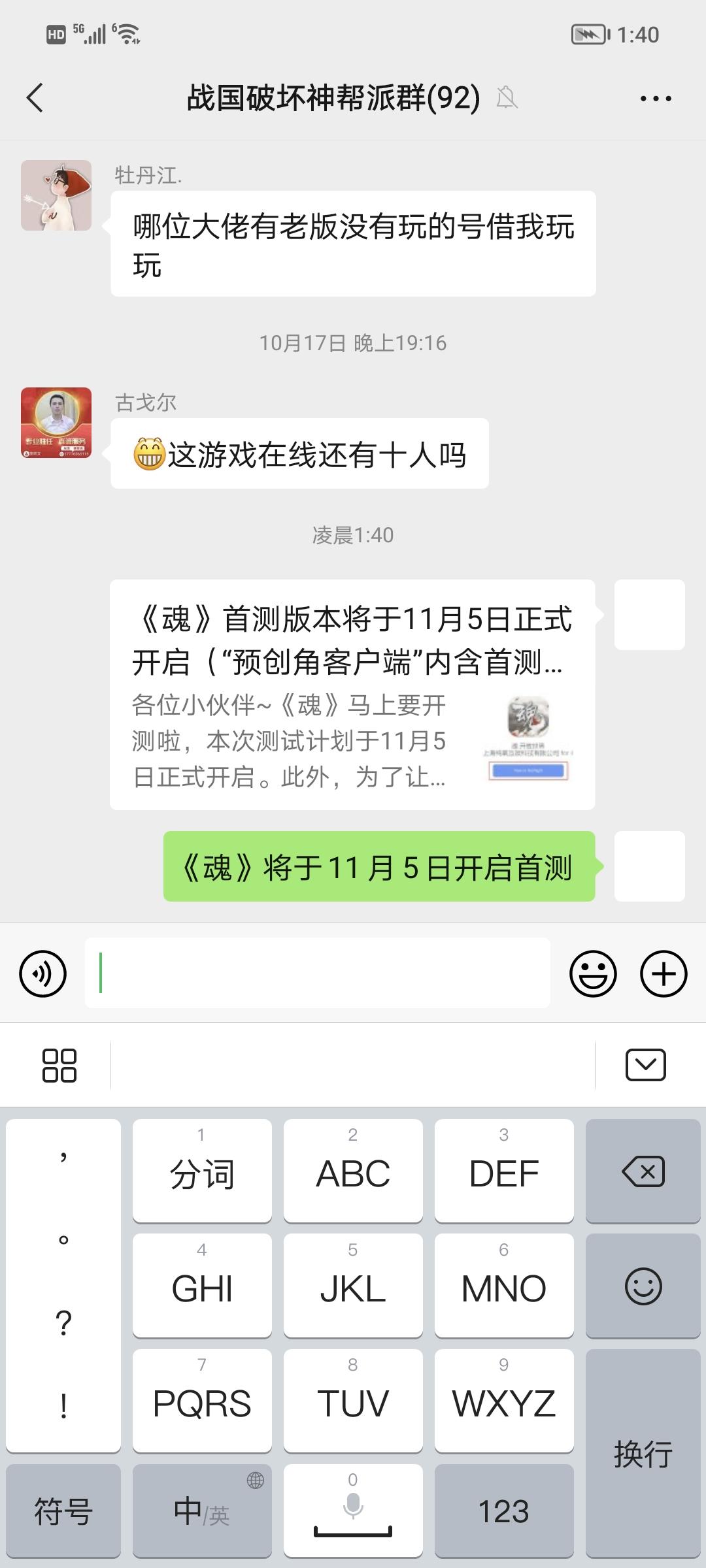Go back from the group chat

pyautogui.click(x=35, y=98)
